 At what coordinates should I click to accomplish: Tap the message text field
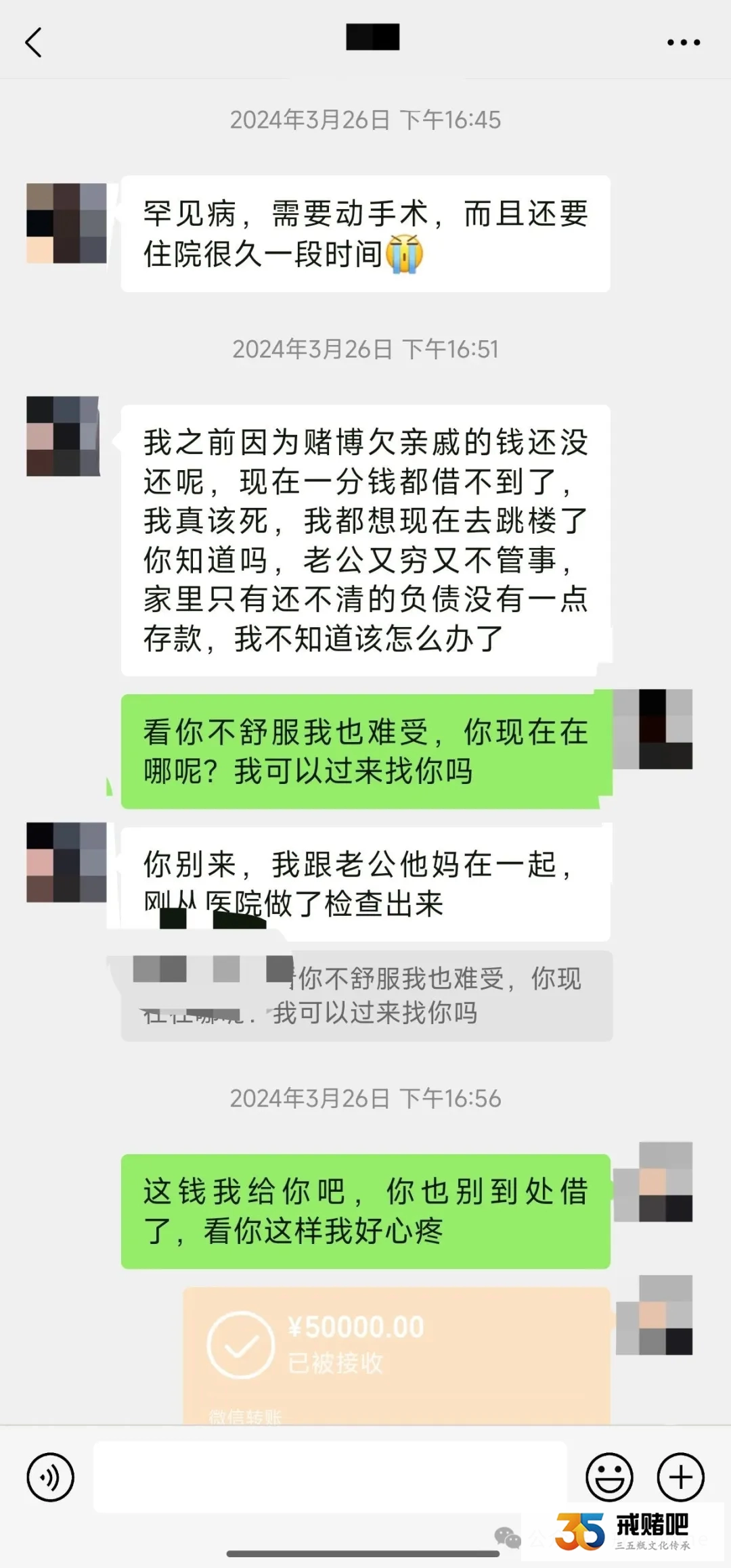pyautogui.click(x=330, y=1477)
